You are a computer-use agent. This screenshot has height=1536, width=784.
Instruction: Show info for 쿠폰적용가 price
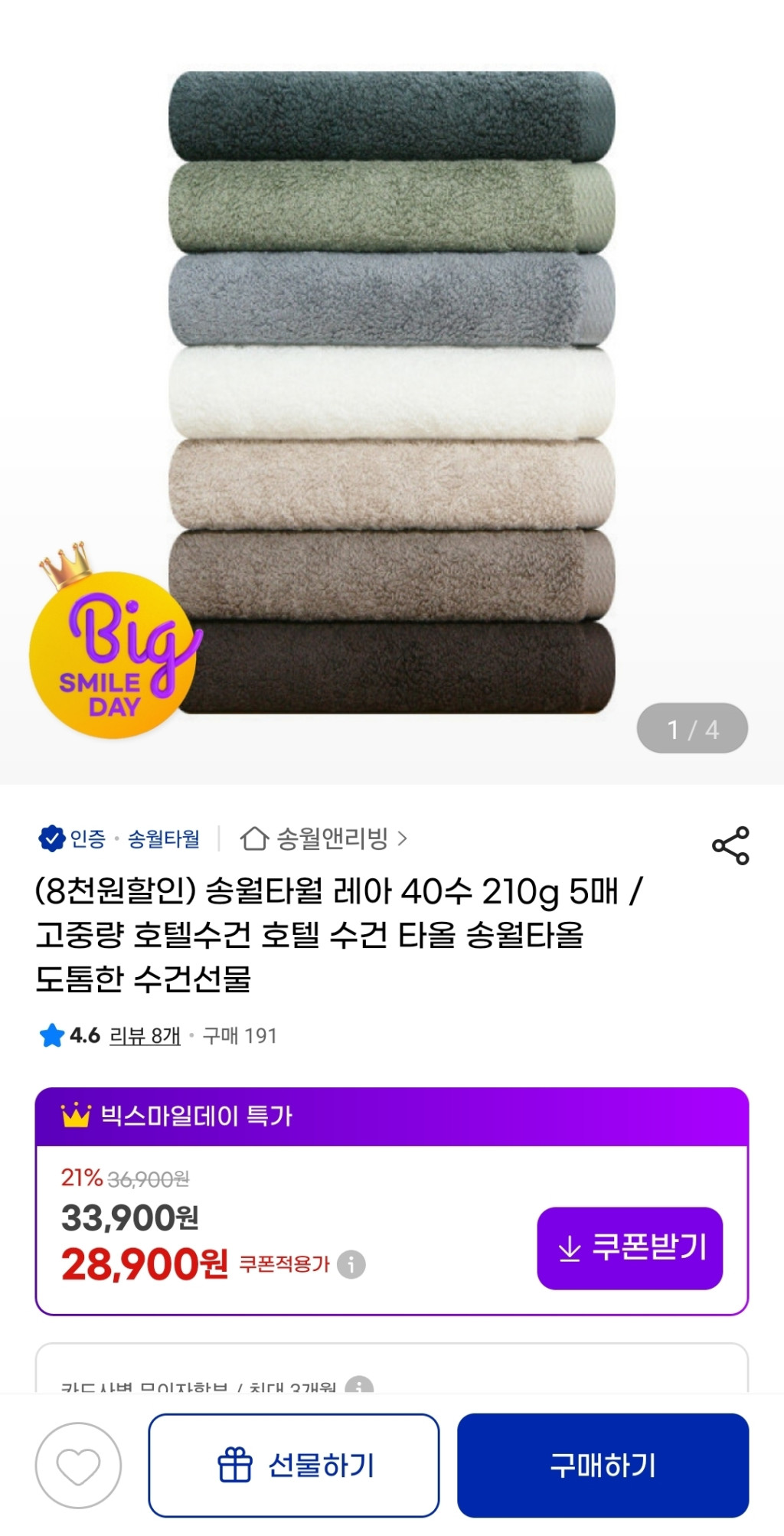coord(351,1263)
